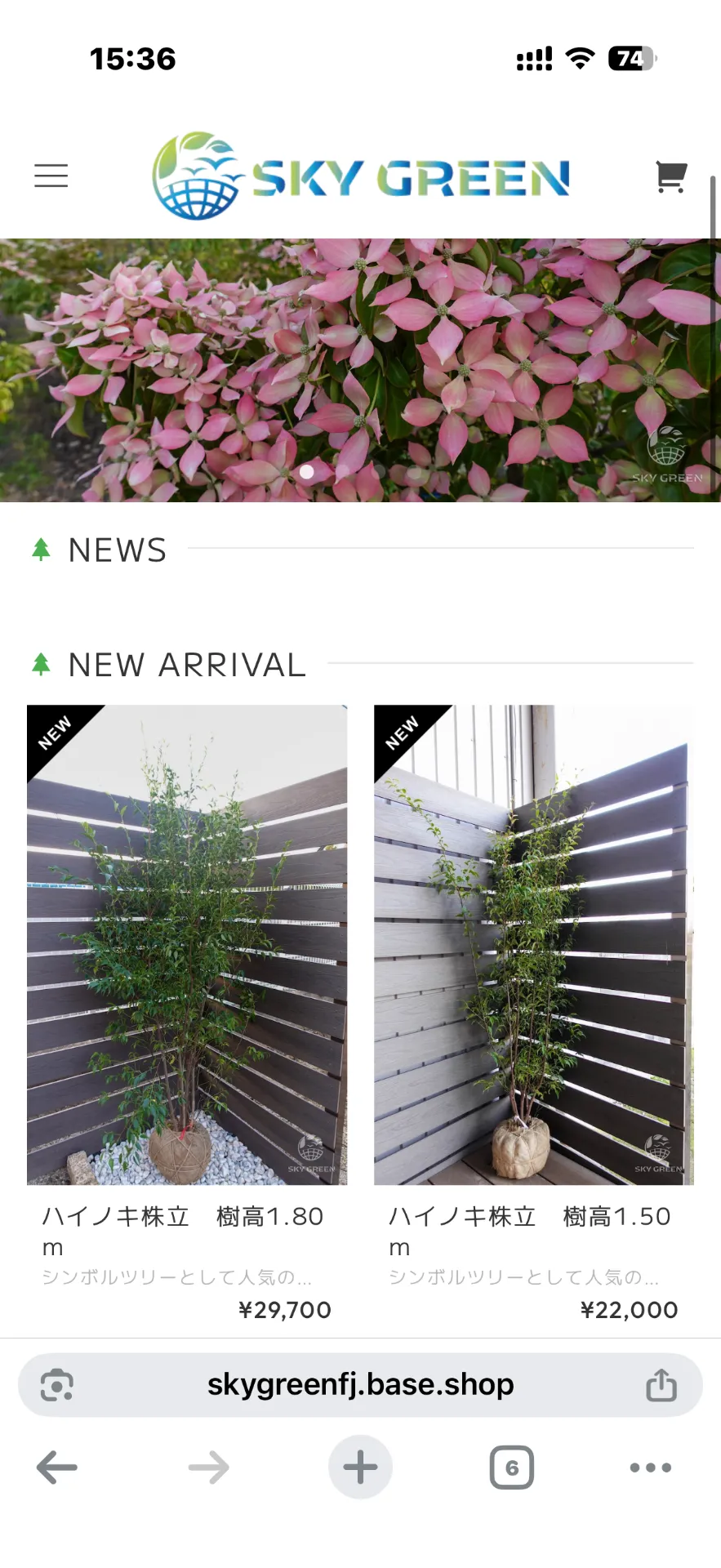Tap the SKY GREEN header logo
This screenshot has height=1568, width=721.
[360, 176]
